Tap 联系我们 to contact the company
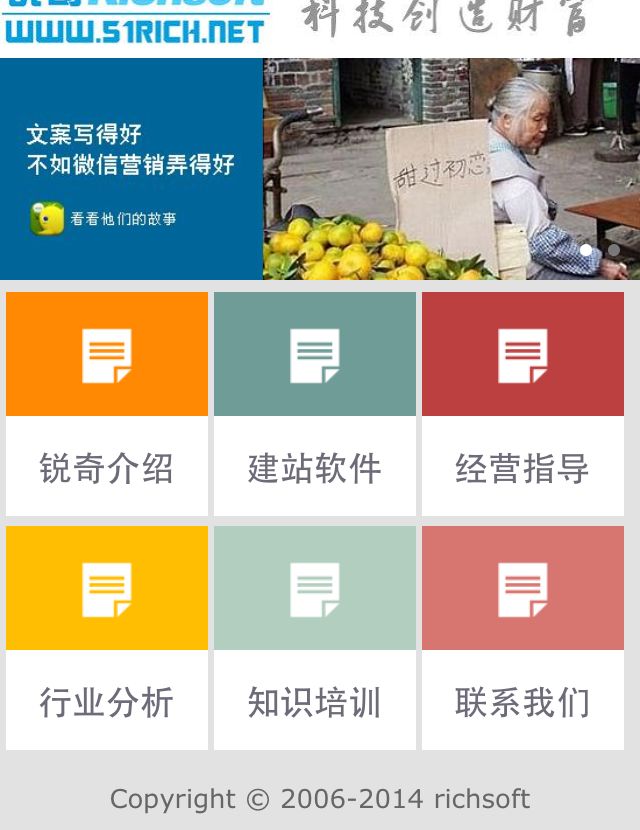Image resolution: width=640 pixels, height=830 pixels. tap(523, 637)
